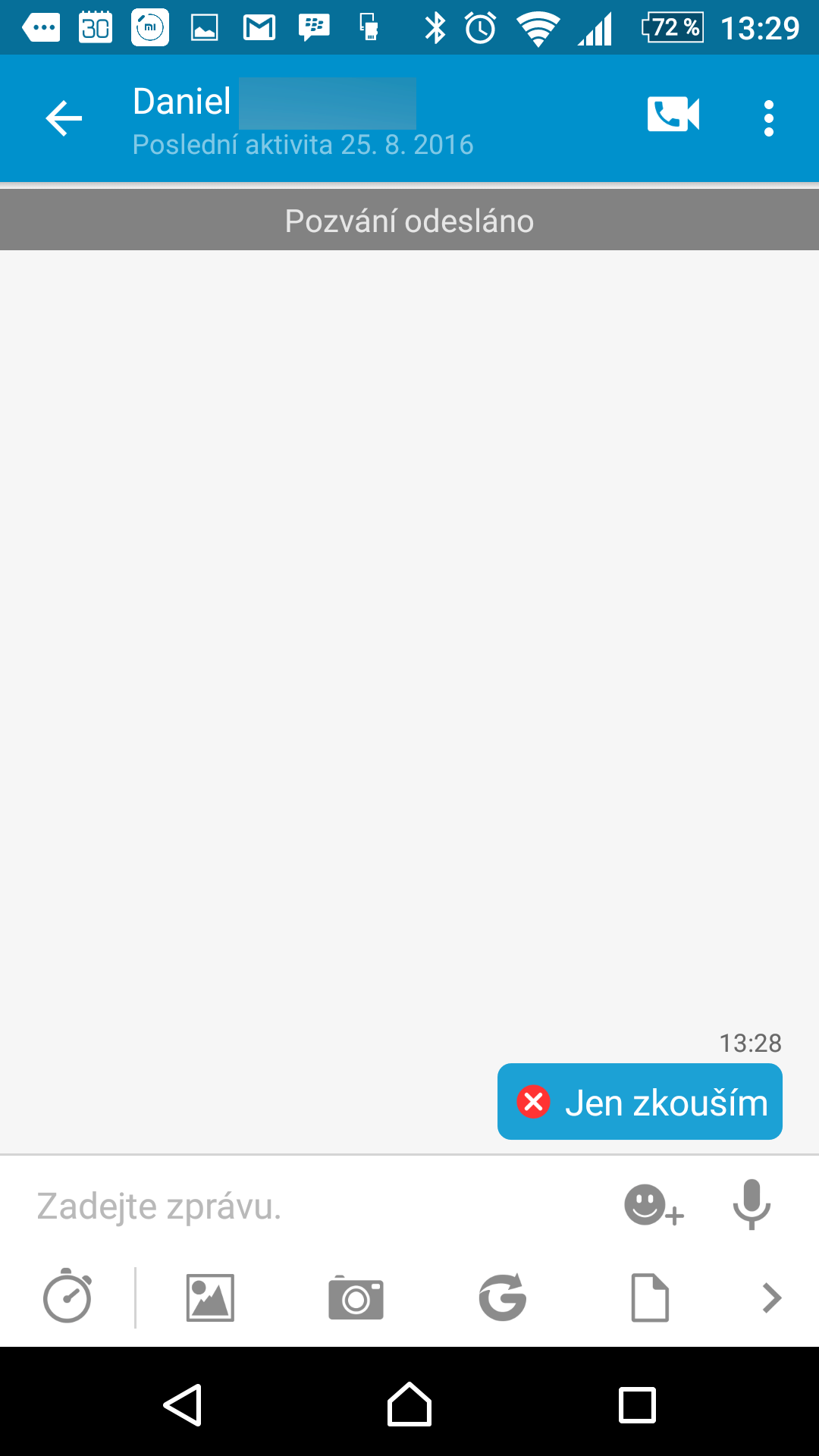Attach a file using the document icon
Screen dimensions: 819x1456
pyautogui.click(x=650, y=1298)
